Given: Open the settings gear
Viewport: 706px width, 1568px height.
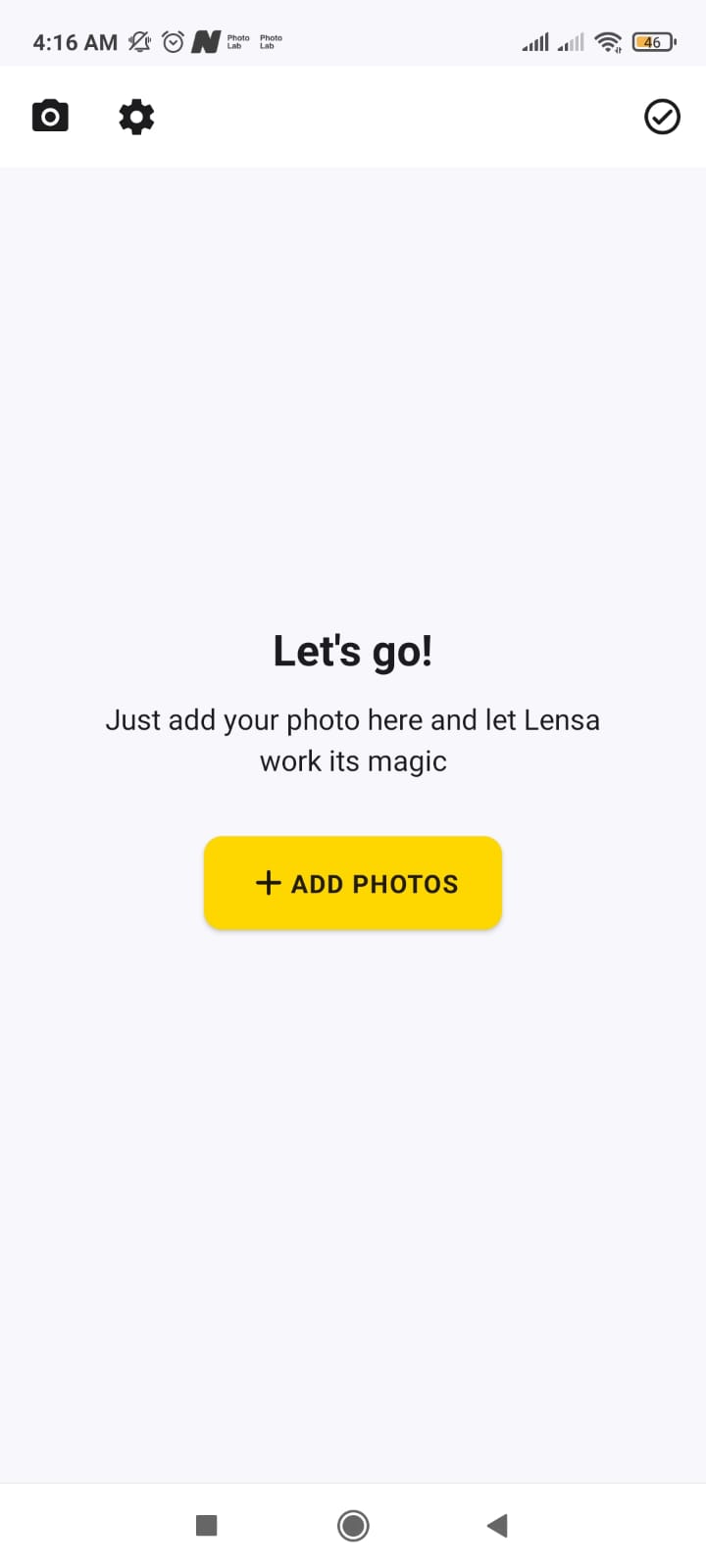Looking at the screenshot, I should tap(136, 117).
